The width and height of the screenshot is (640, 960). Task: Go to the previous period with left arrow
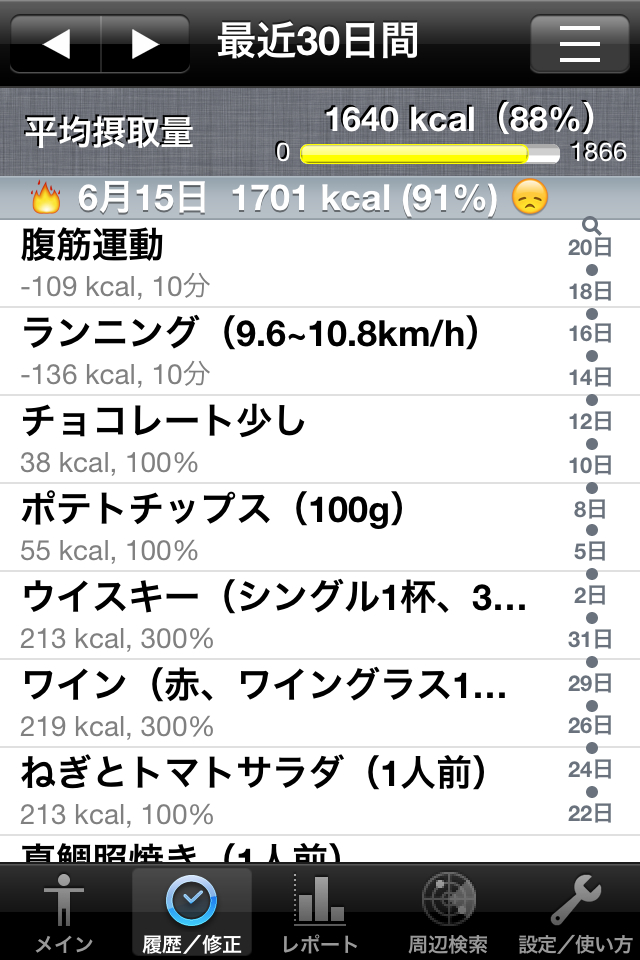(x=56, y=44)
